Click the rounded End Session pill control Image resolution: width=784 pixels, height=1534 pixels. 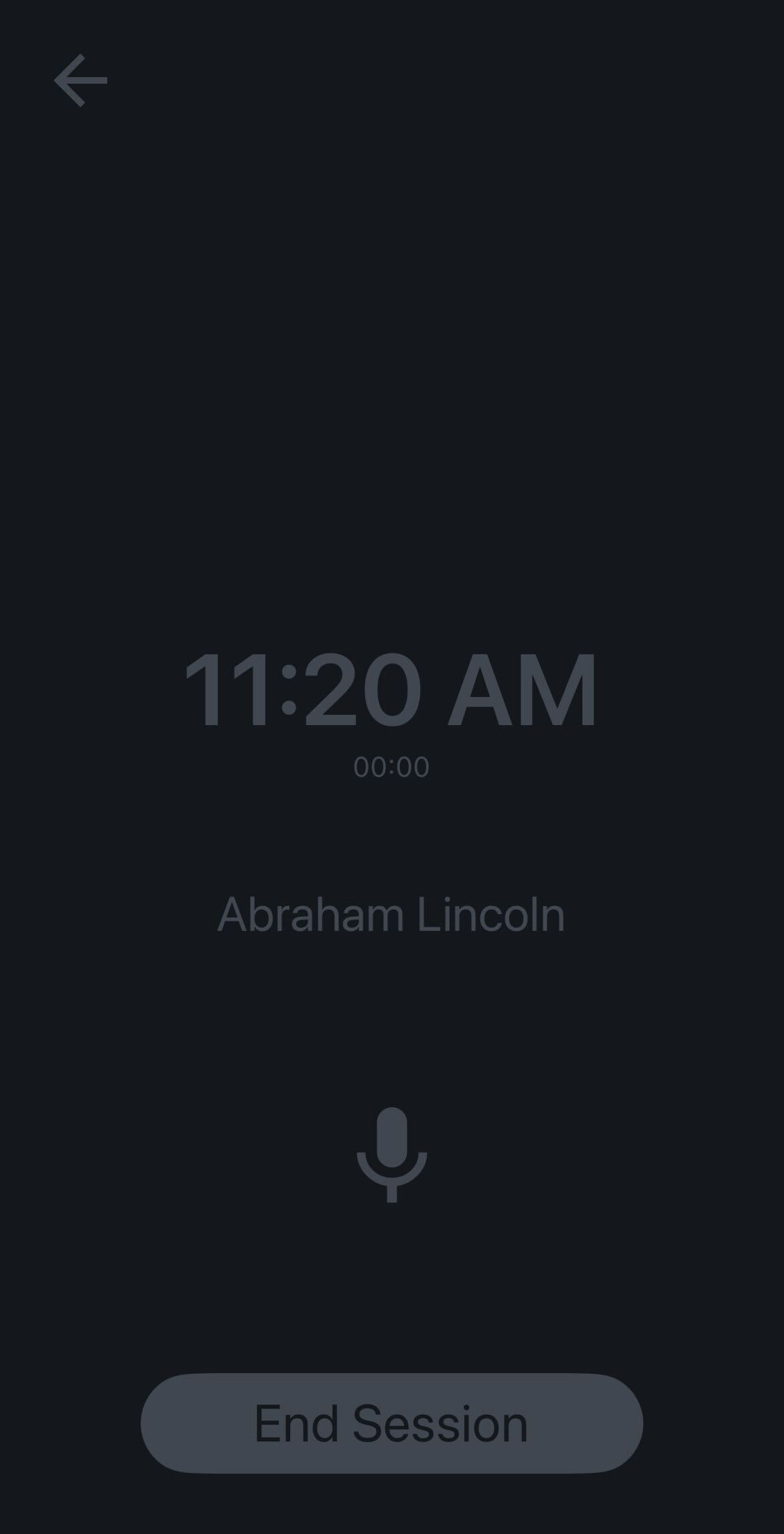392,1423
